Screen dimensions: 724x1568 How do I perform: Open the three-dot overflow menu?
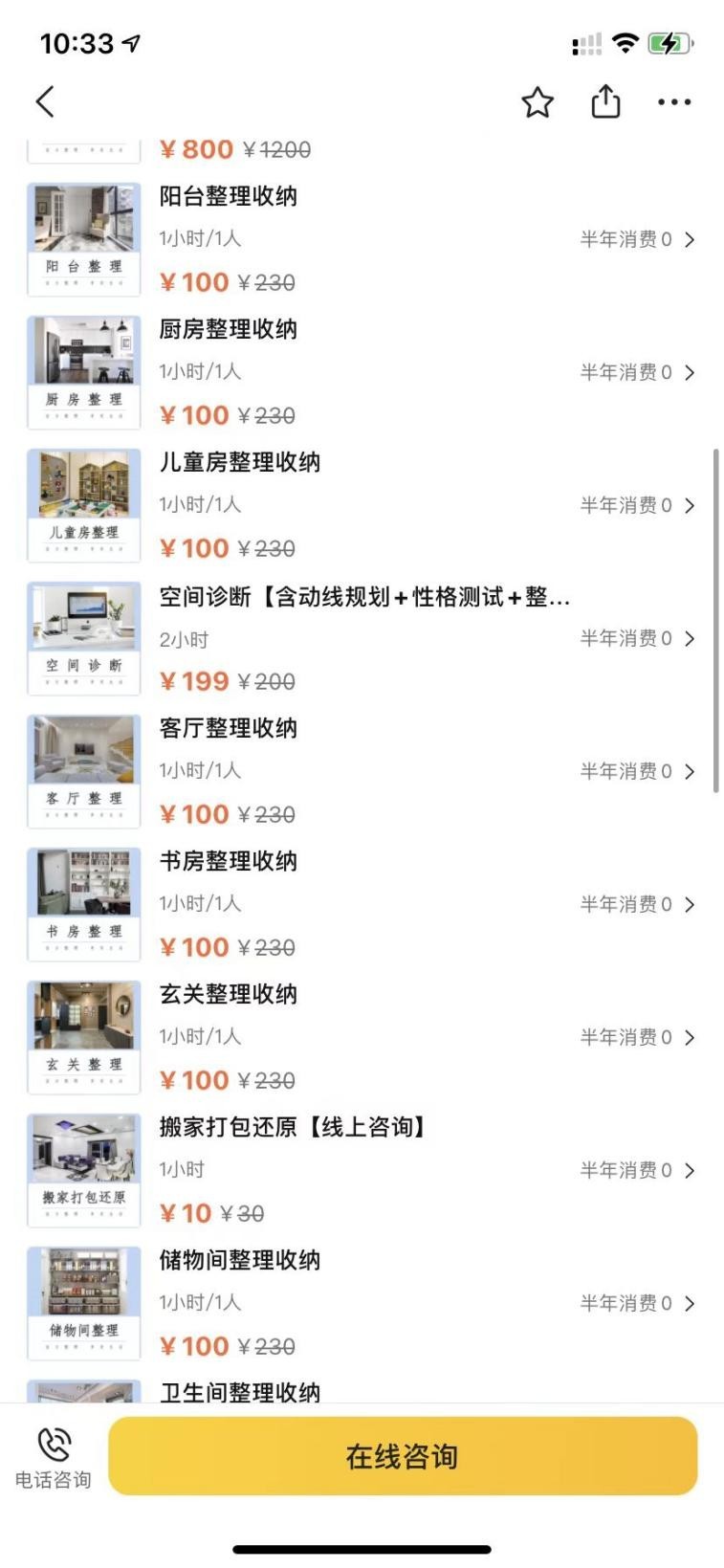pyautogui.click(x=673, y=102)
